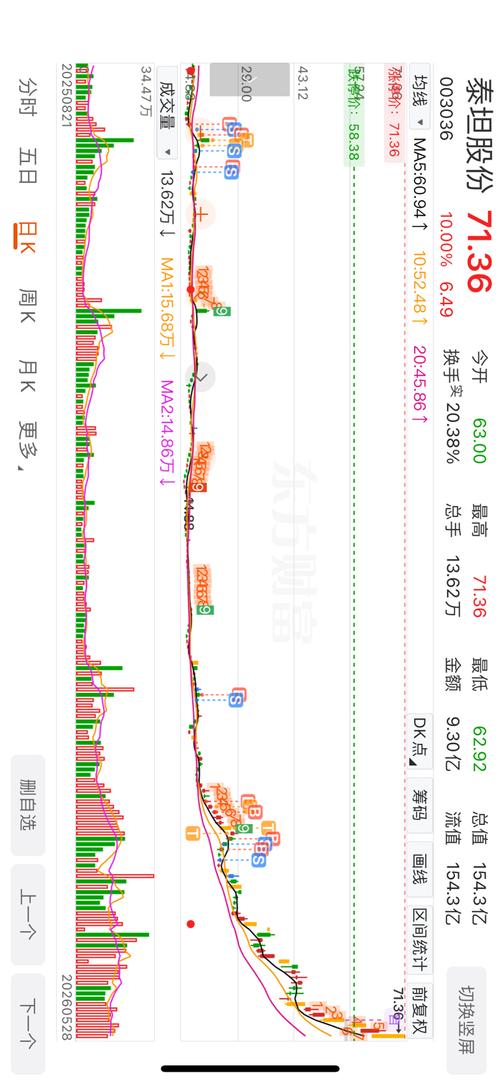The height and width of the screenshot is (1083, 500).
Task: Expand the DK点 indicator options
Action: pyautogui.click(x=419, y=741)
